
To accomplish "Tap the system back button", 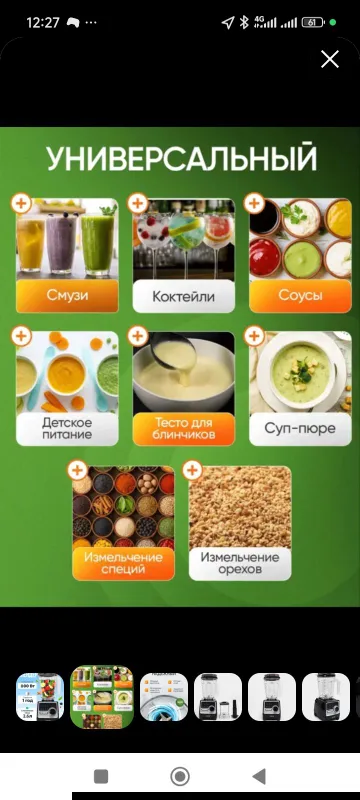I will (259, 777).
